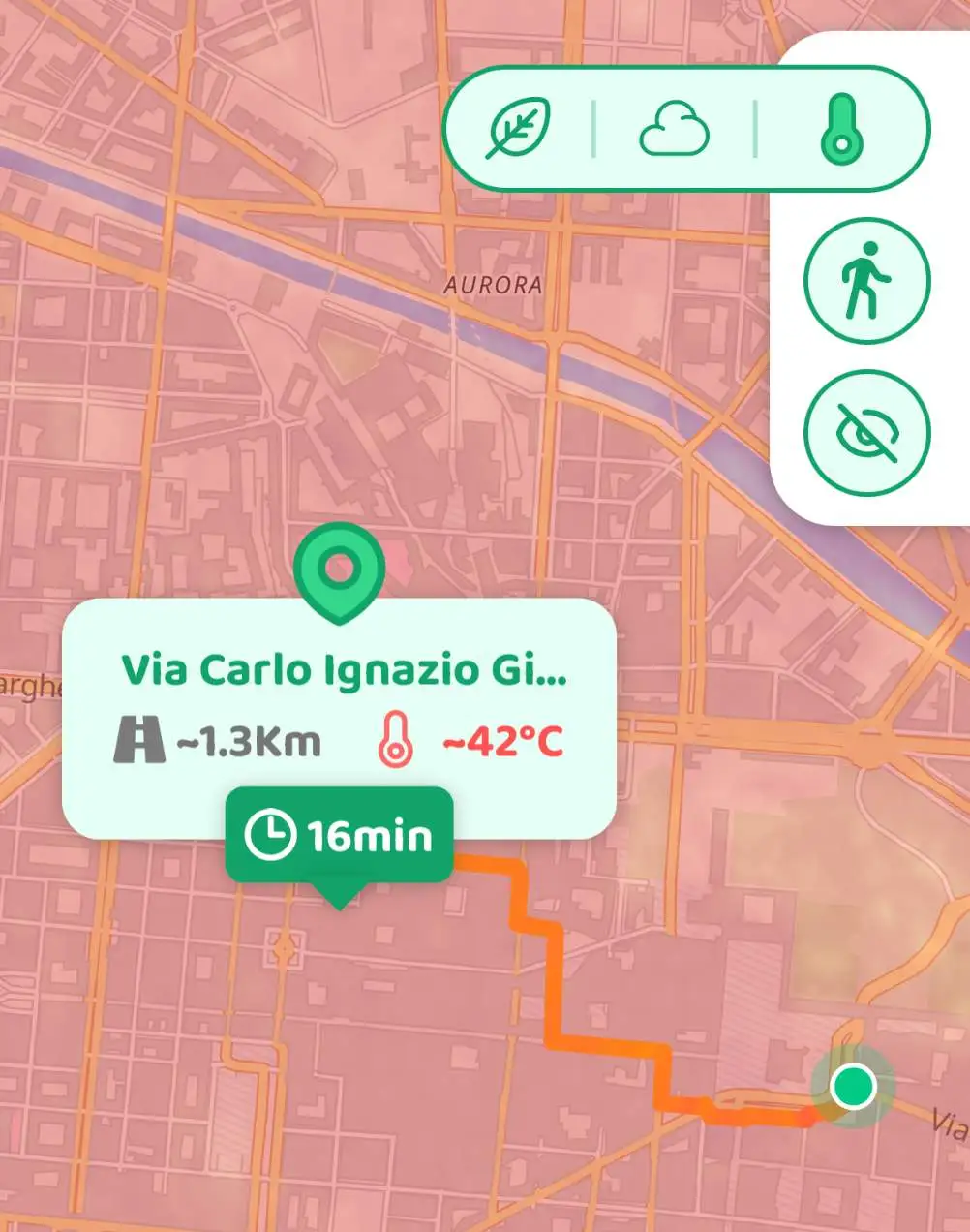Screen dimensions: 970x1232
Task: Toggle the hide overlay eye icon
Action: [865, 433]
